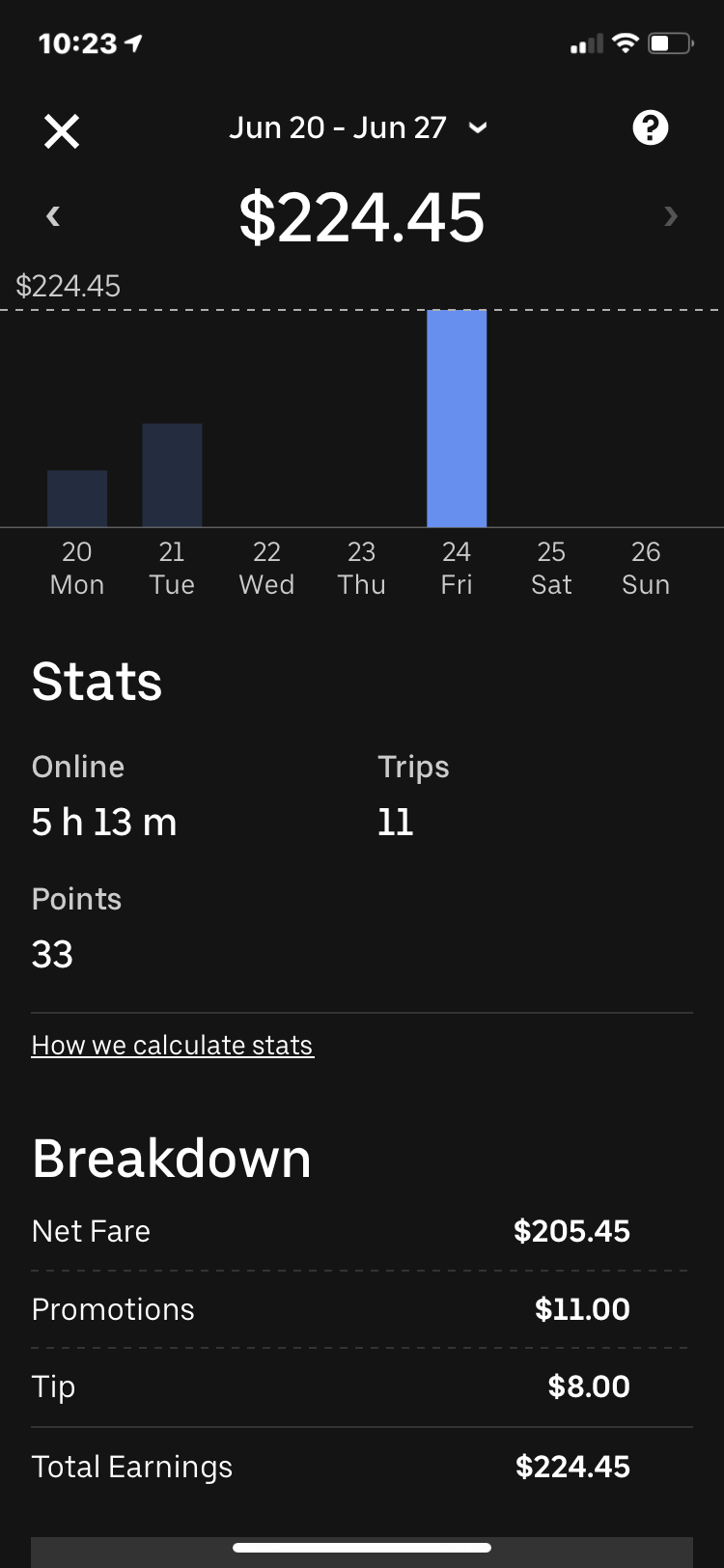The image size is (724, 1568).
Task: Open the How we calculate stats link
Action: [172, 1045]
